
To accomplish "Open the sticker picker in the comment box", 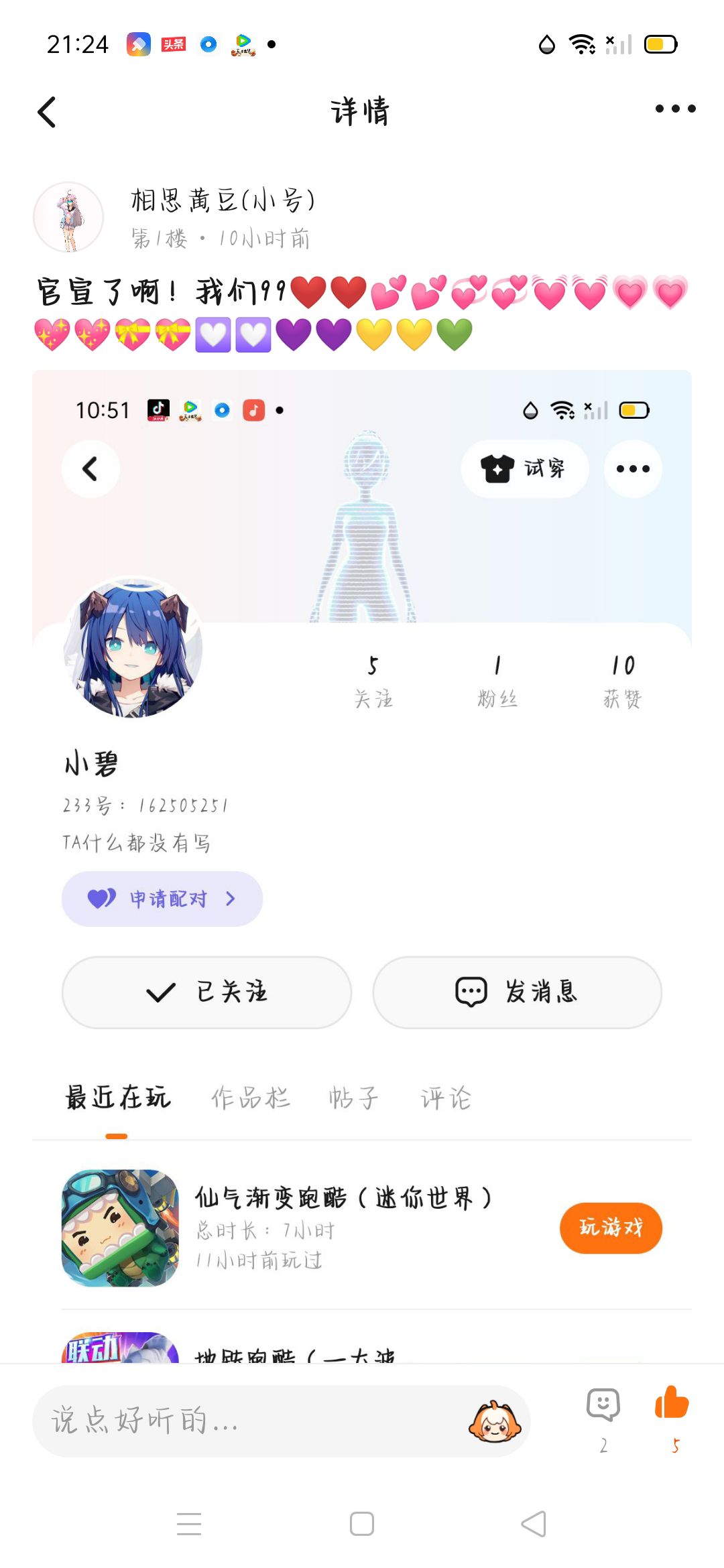I will pos(495,1421).
